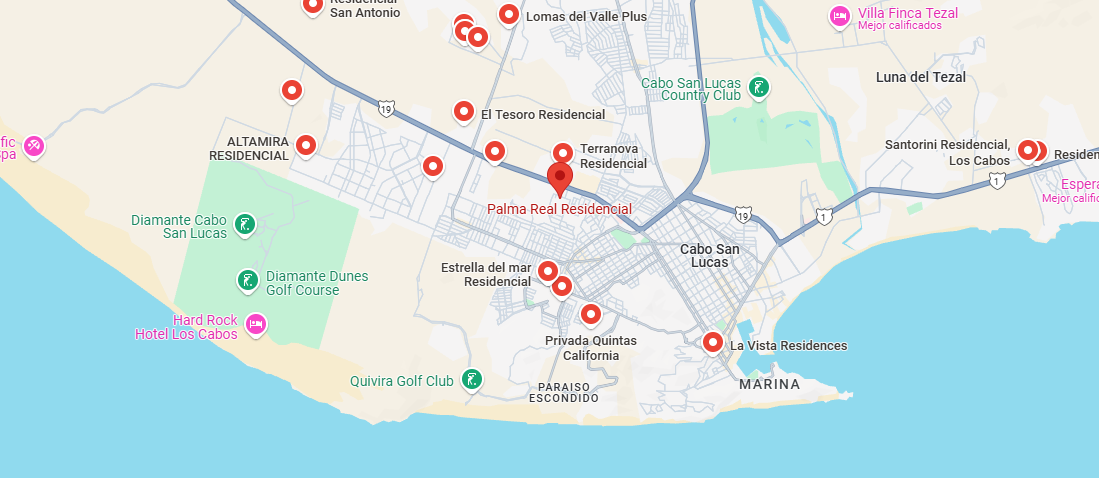This screenshot has height=478, width=1099.
Task: Select Diamante Dunes Golf Course marker
Action: 247,280
